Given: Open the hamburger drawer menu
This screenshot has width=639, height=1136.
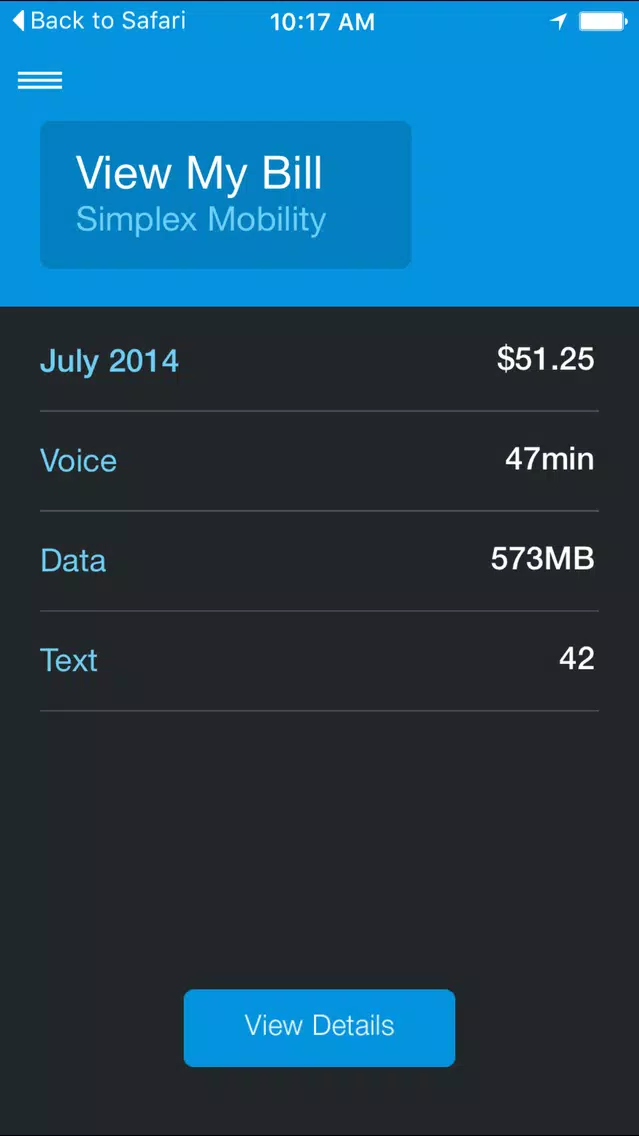Looking at the screenshot, I should [x=40, y=80].
